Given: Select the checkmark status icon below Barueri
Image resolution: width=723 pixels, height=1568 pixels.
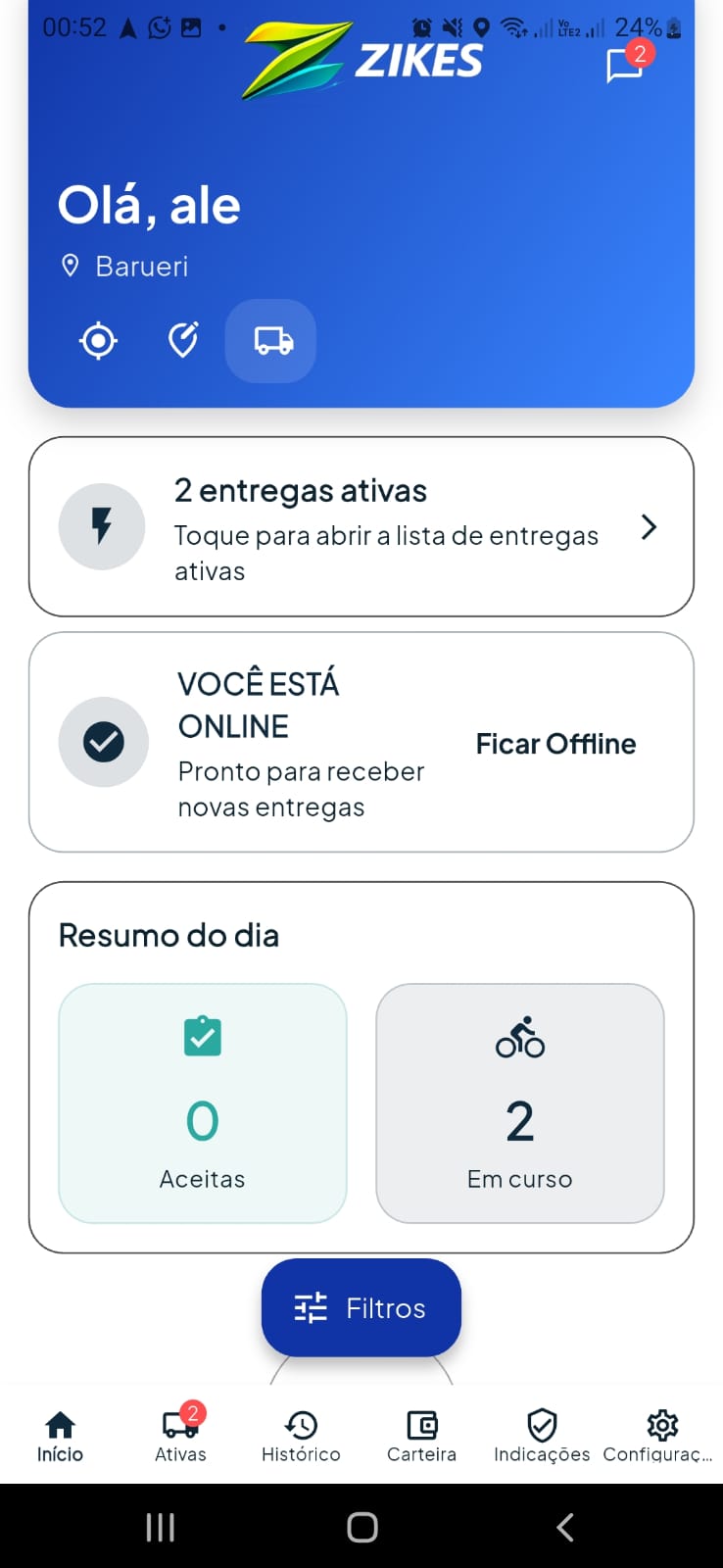Looking at the screenshot, I should (x=183, y=341).
